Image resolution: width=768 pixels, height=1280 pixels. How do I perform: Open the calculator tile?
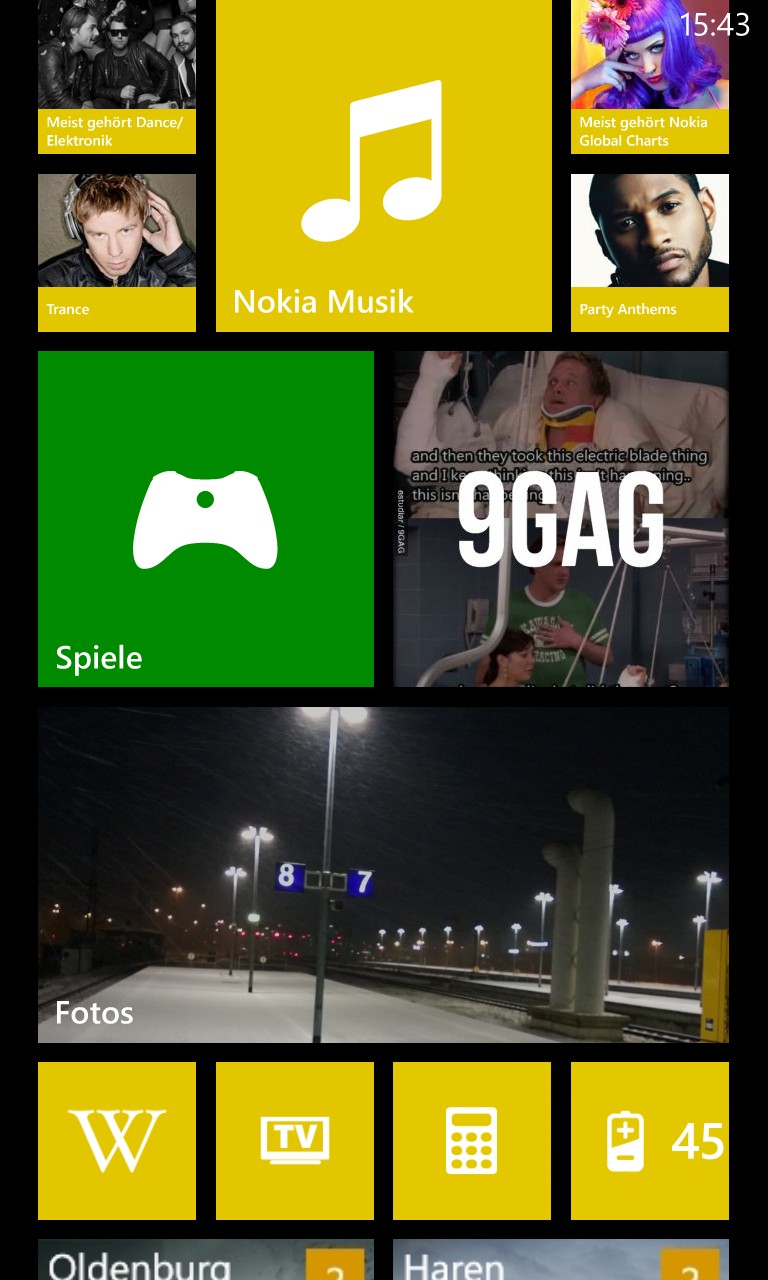(472, 1141)
